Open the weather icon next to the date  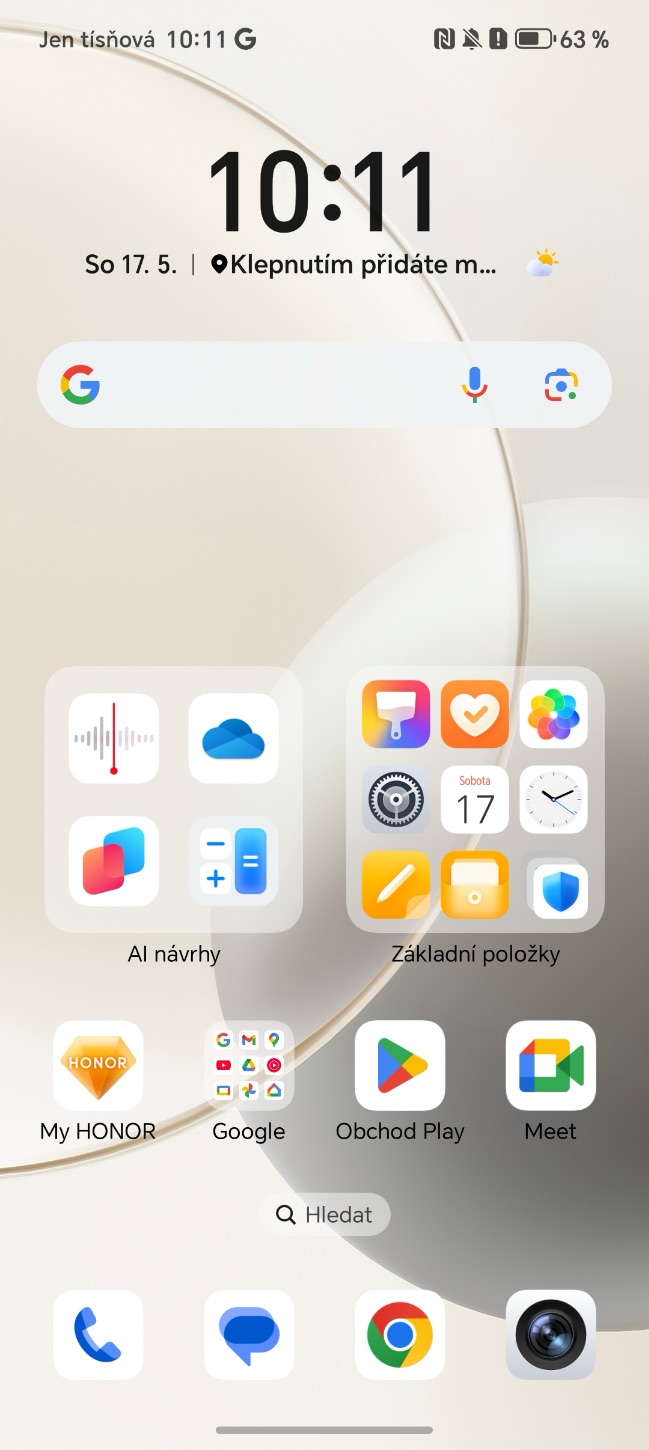(542, 264)
